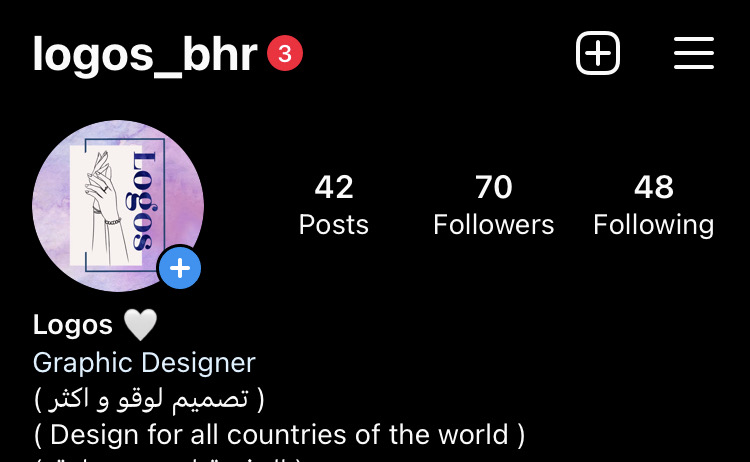View the 48 Following list
The width and height of the screenshot is (750, 462).
tap(653, 205)
